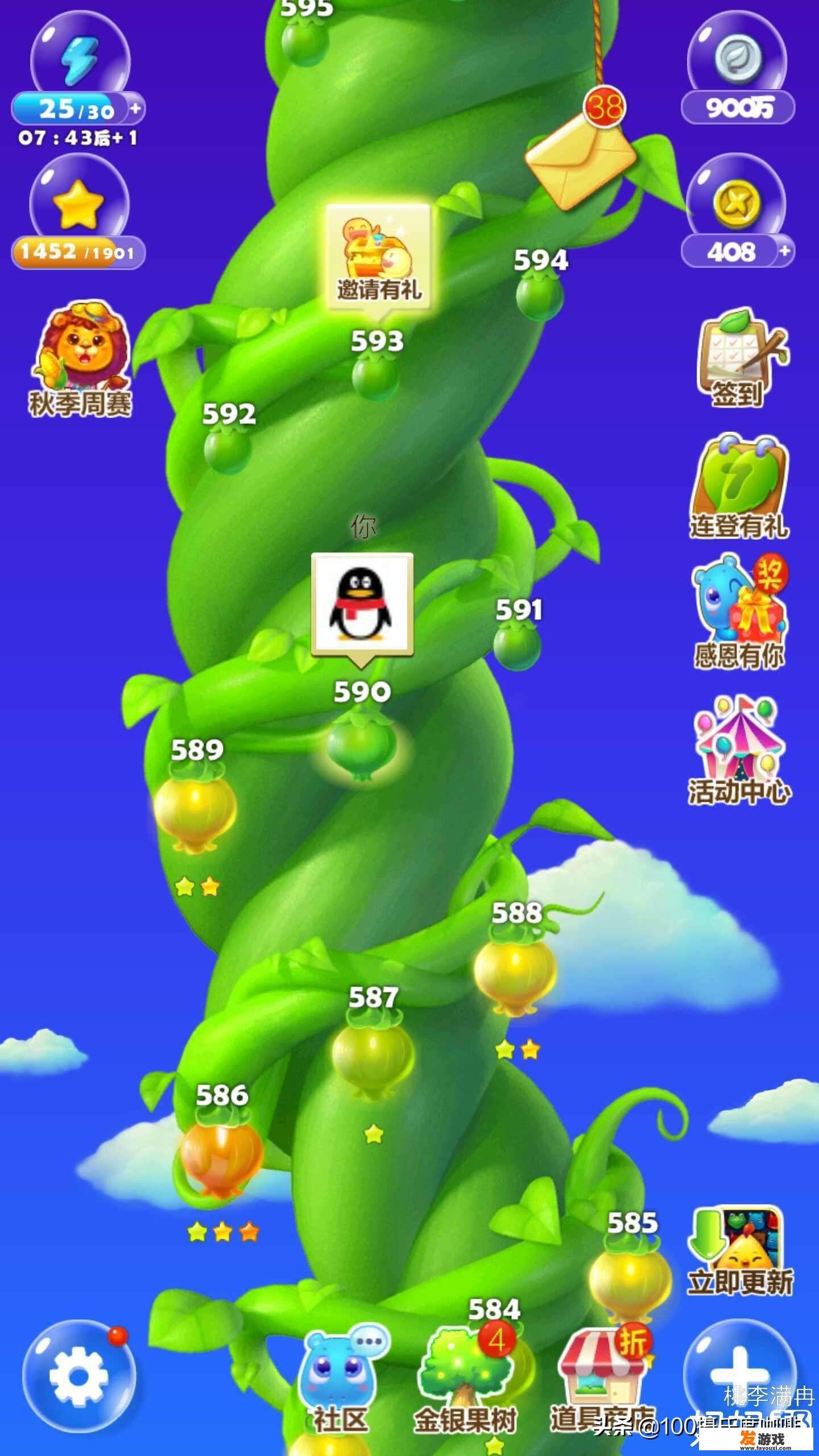Tap 立即更新 to update now

739,1251
